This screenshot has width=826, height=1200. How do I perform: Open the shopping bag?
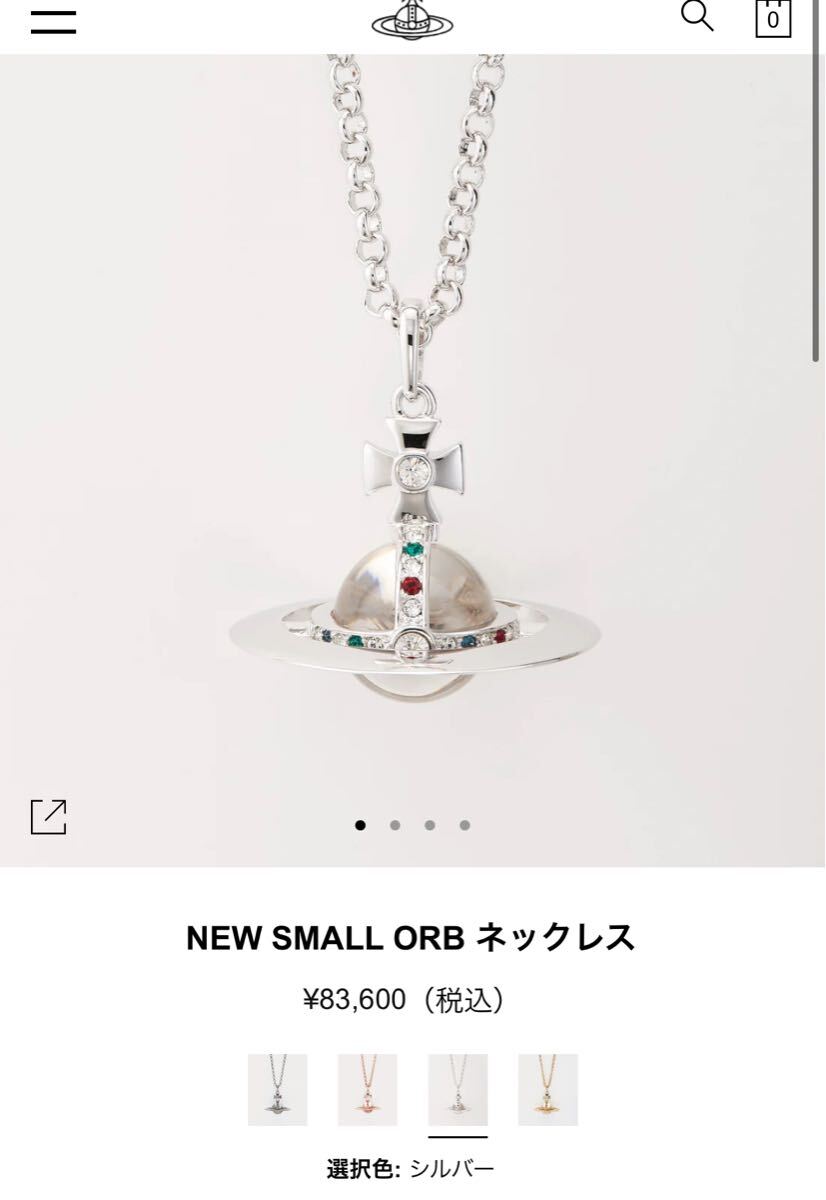(772, 18)
